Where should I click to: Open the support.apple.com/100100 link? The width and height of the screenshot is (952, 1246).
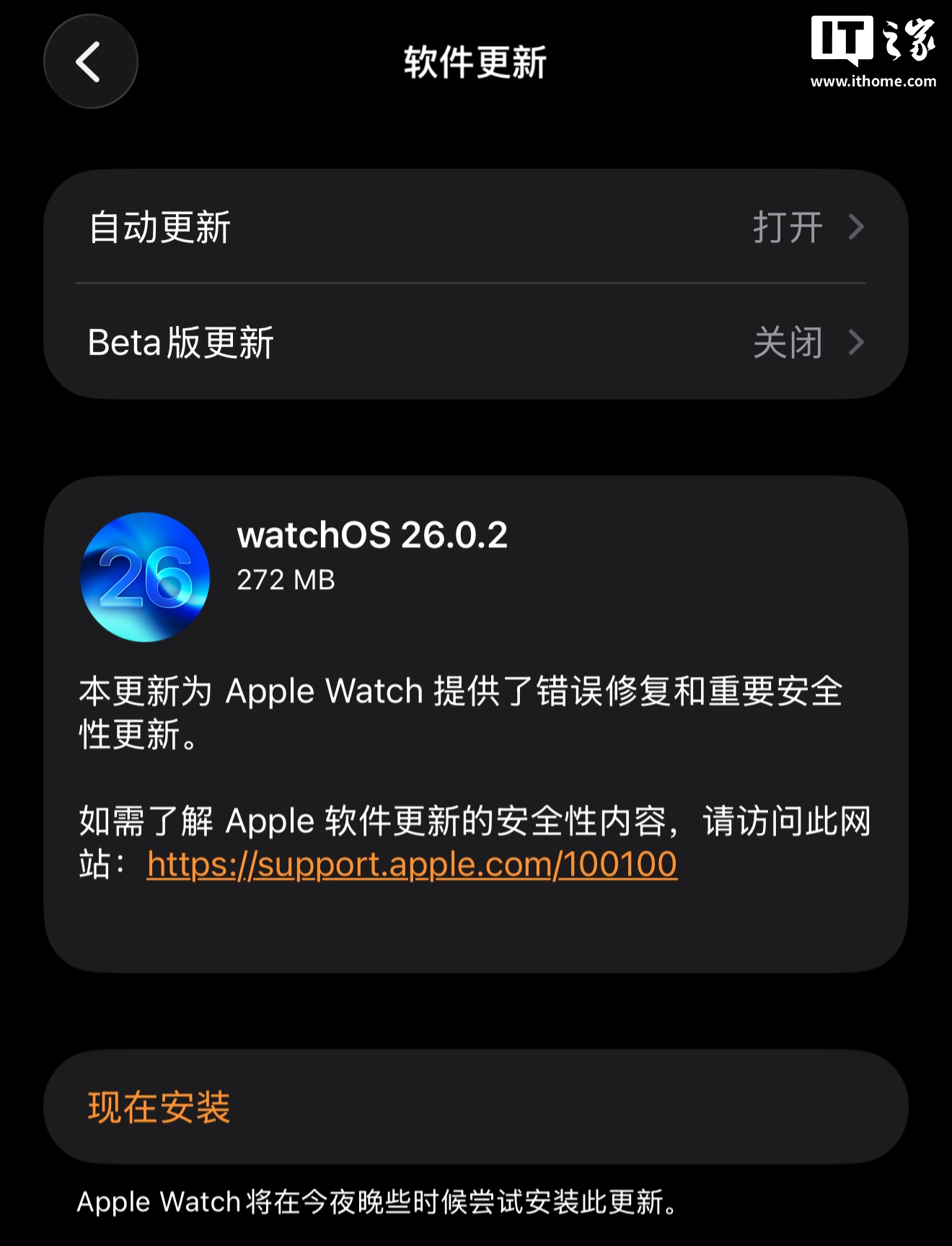(412, 864)
